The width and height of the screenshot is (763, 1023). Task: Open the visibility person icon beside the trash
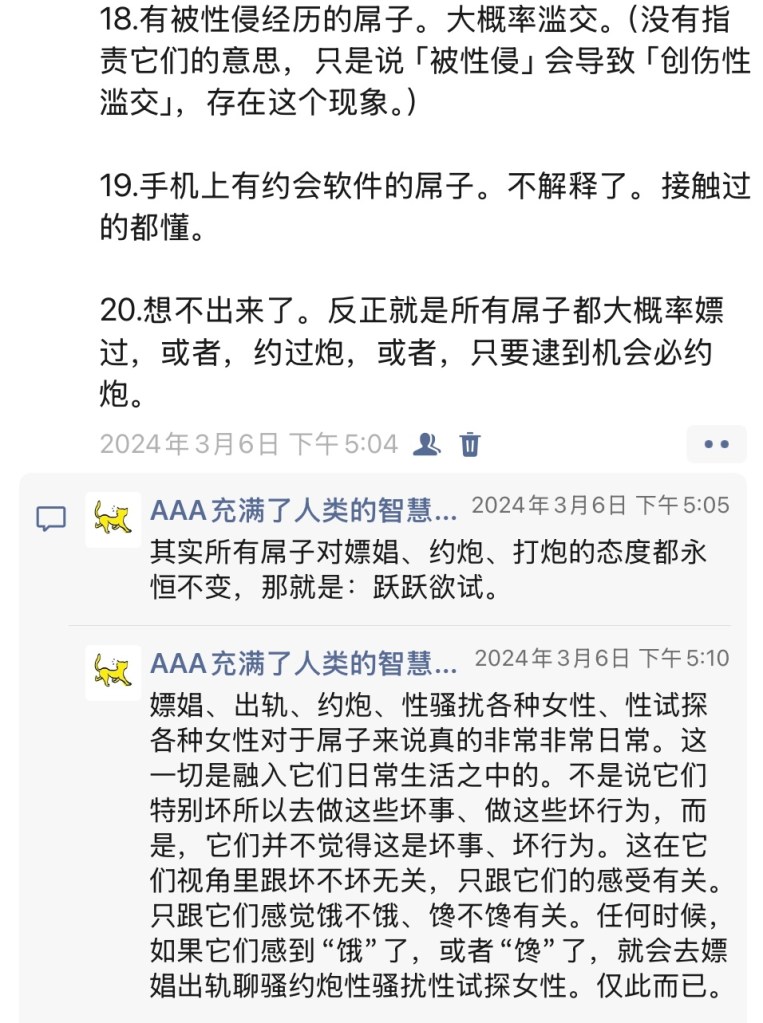(427, 444)
